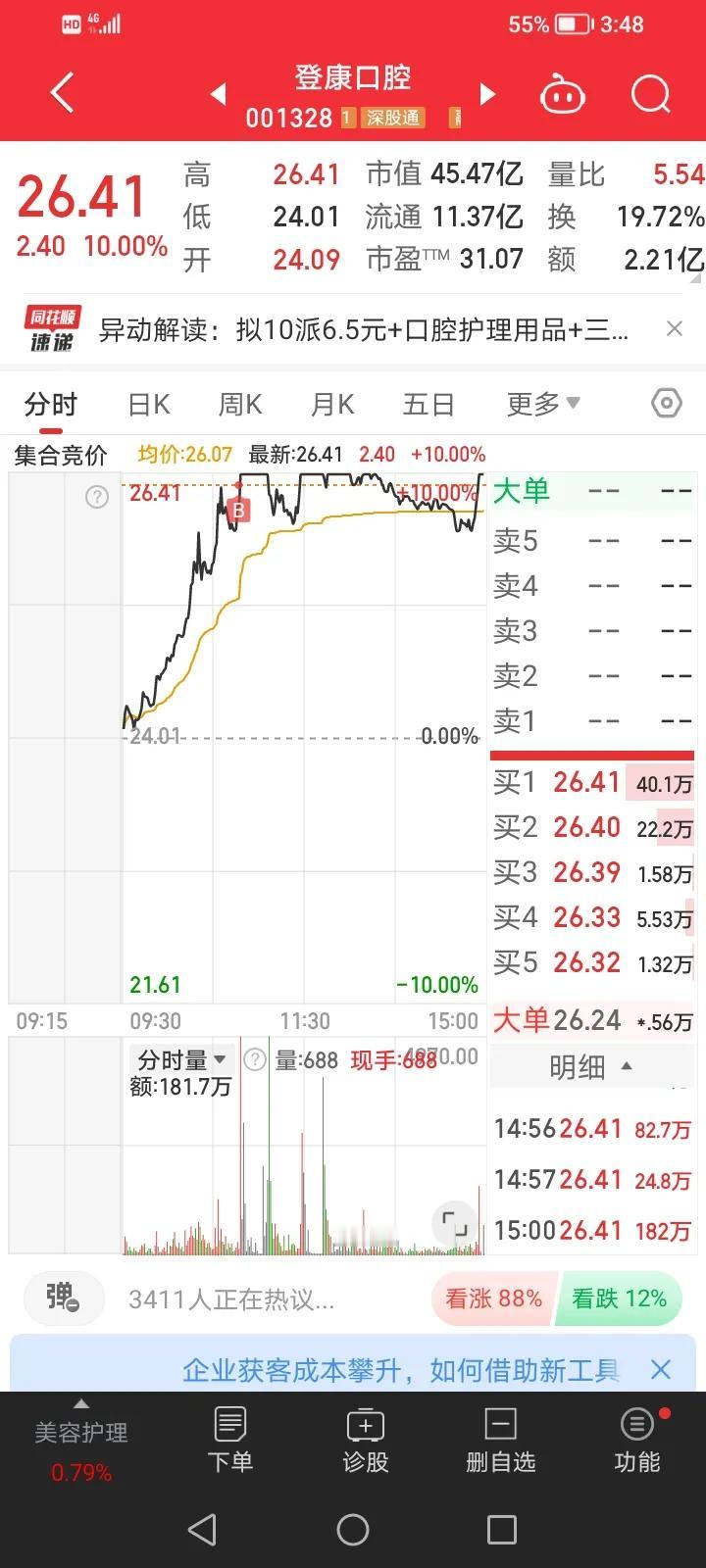Open 下单 to place an order
This screenshot has width=706, height=1568.
230,1440
